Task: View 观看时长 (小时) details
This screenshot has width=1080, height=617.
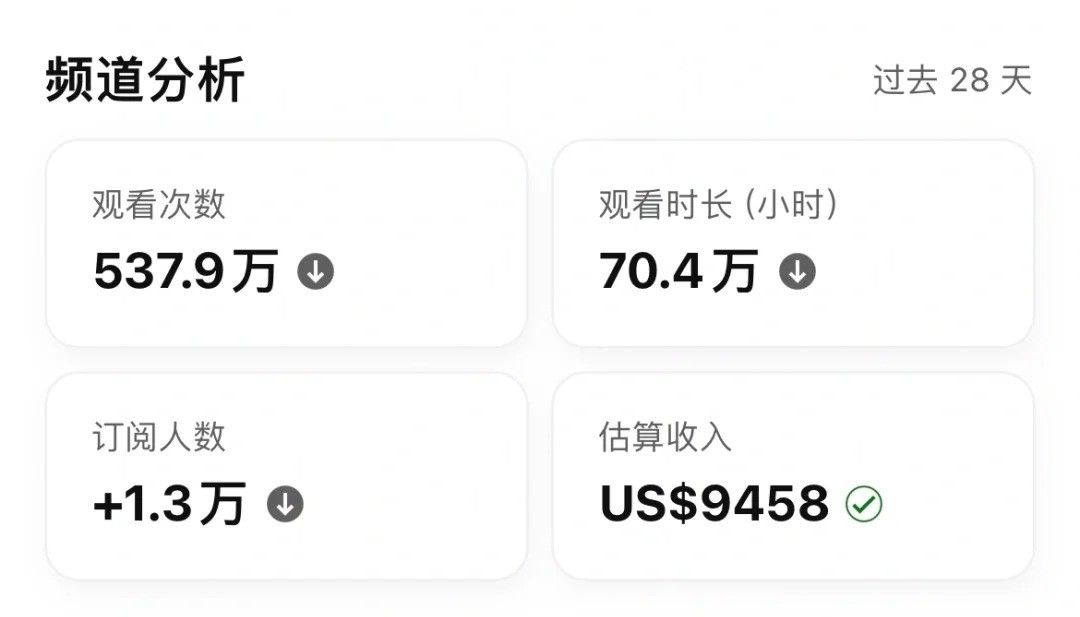Action: coord(792,243)
